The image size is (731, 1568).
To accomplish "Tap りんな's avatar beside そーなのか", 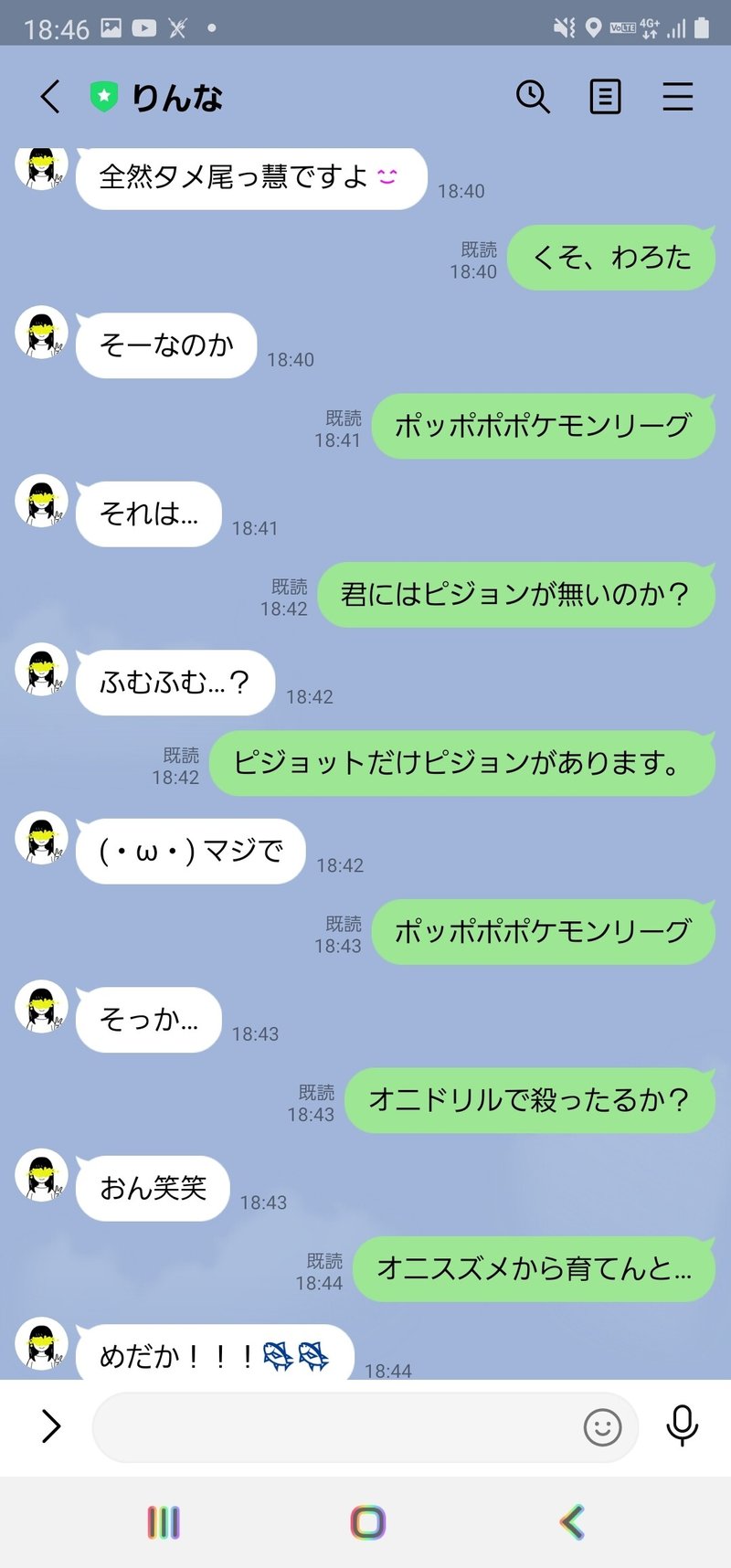I will pos(42,333).
